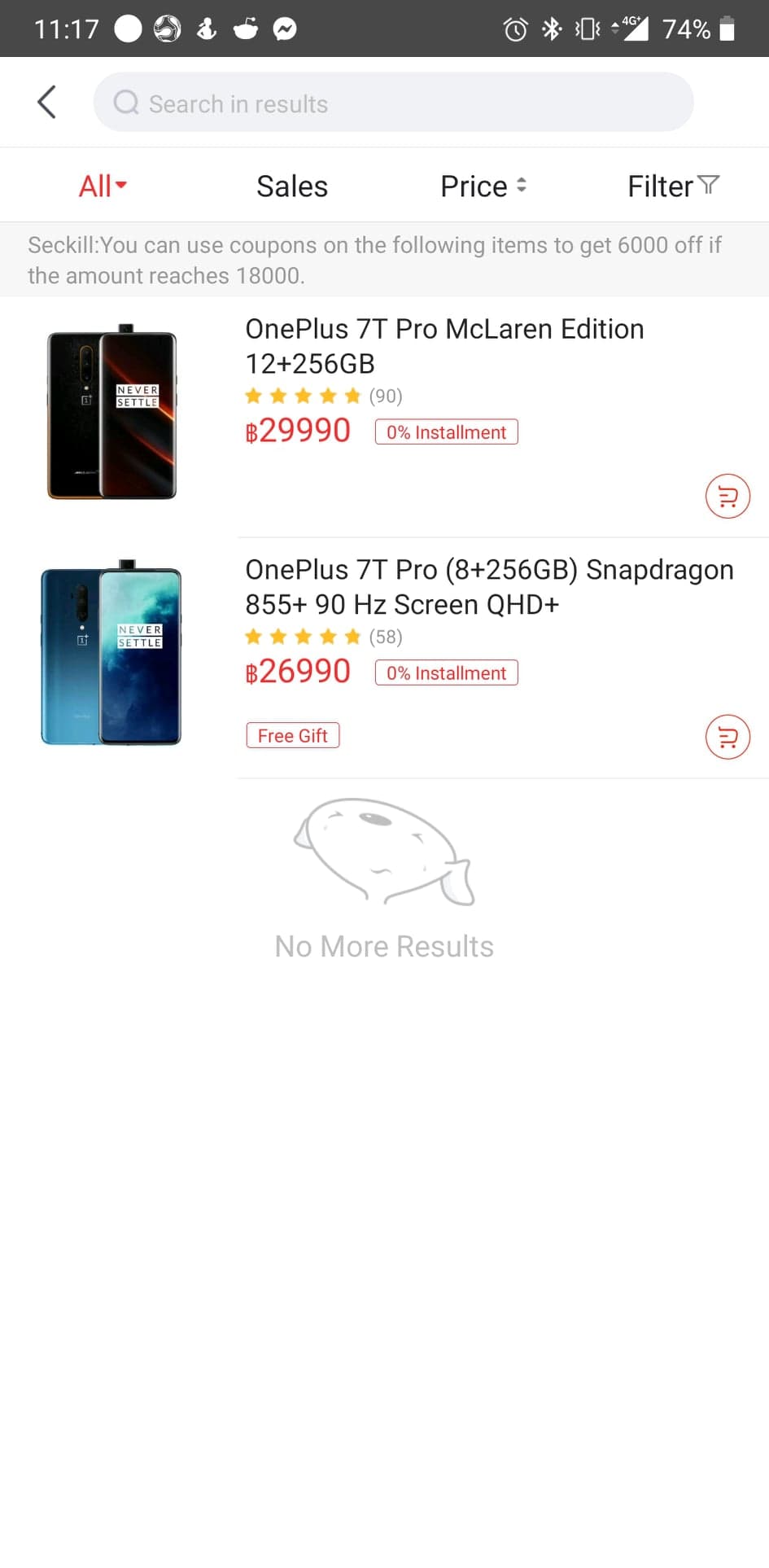Open the Filter options

[x=673, y=186]
